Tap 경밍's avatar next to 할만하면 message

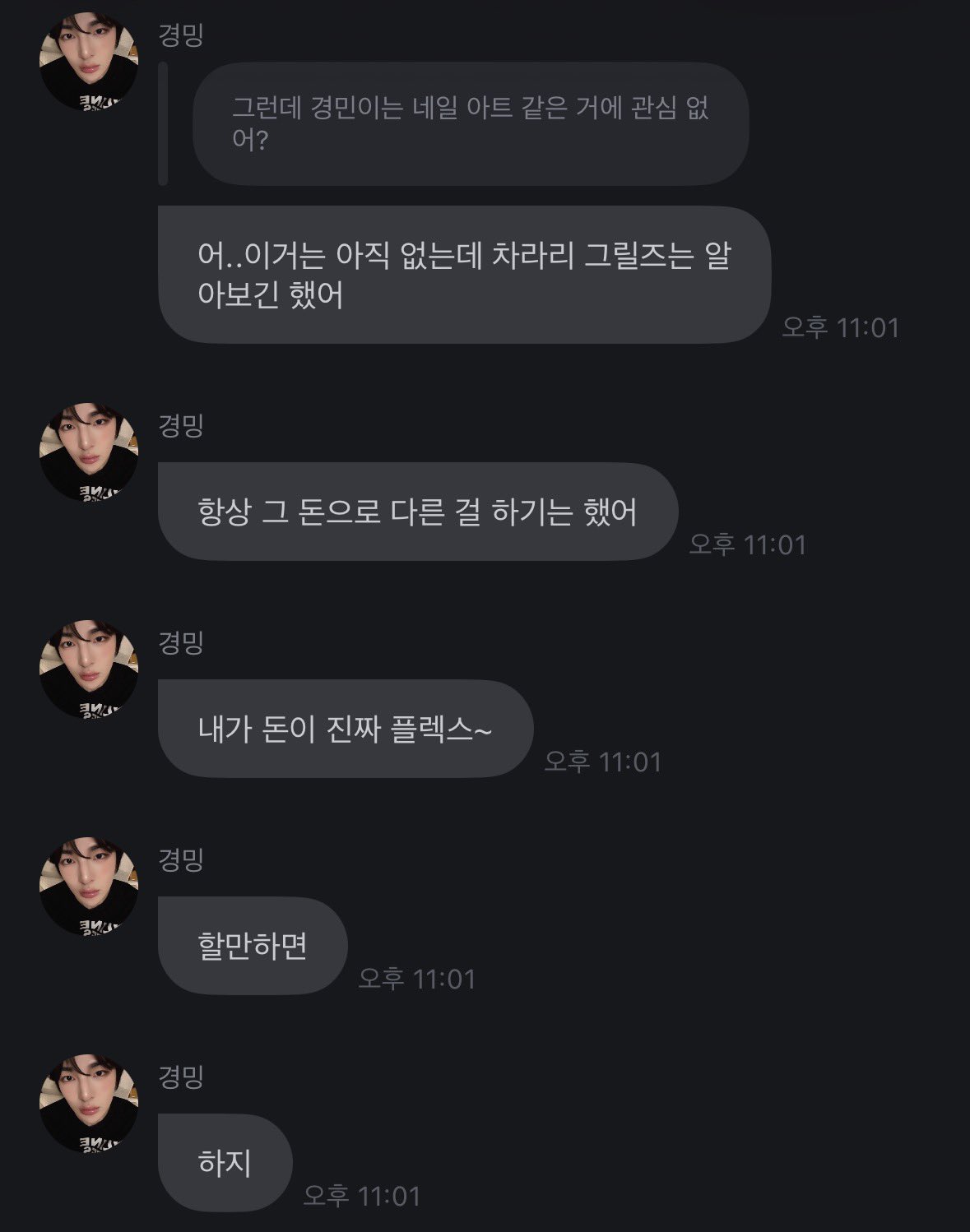click(89, 886)
